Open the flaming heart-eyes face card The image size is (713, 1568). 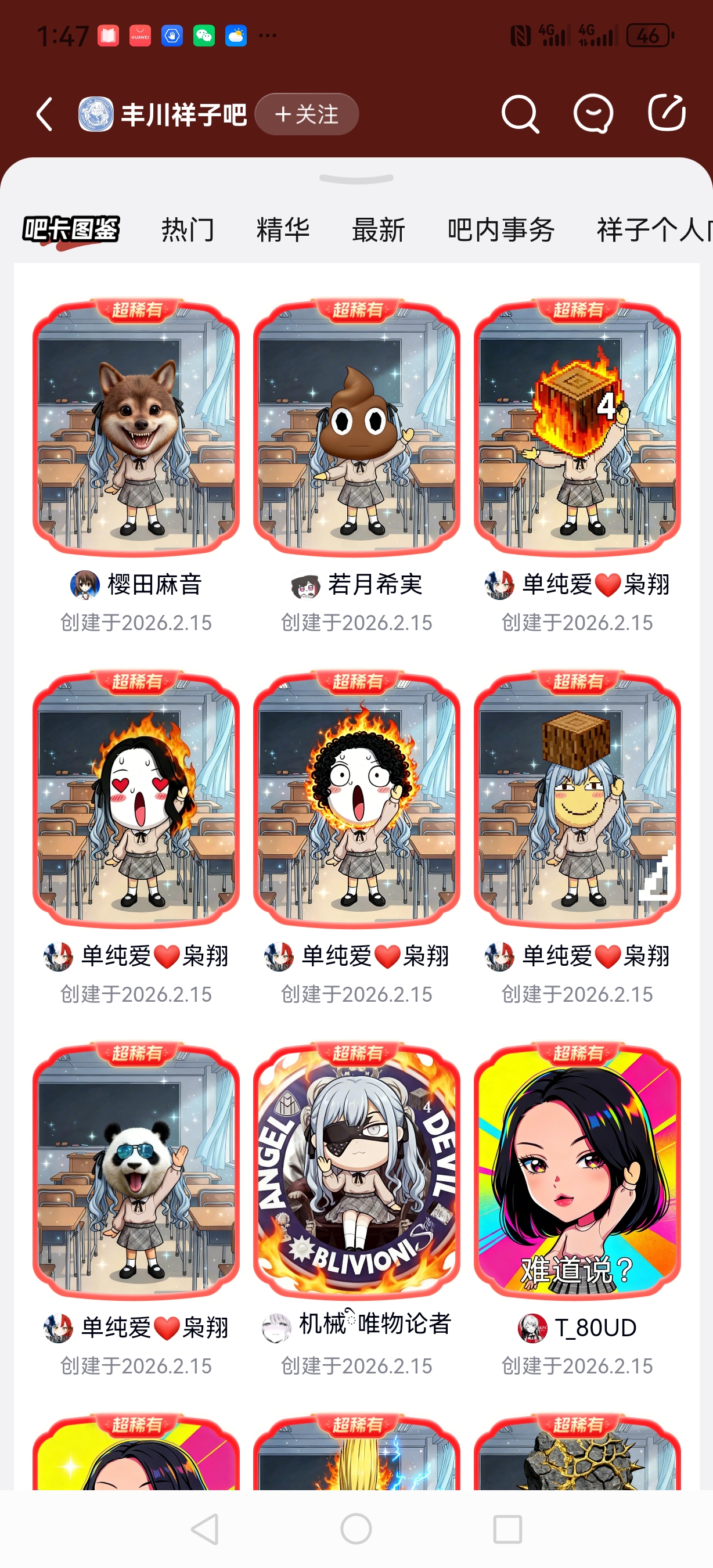click(x=136, y=799)
